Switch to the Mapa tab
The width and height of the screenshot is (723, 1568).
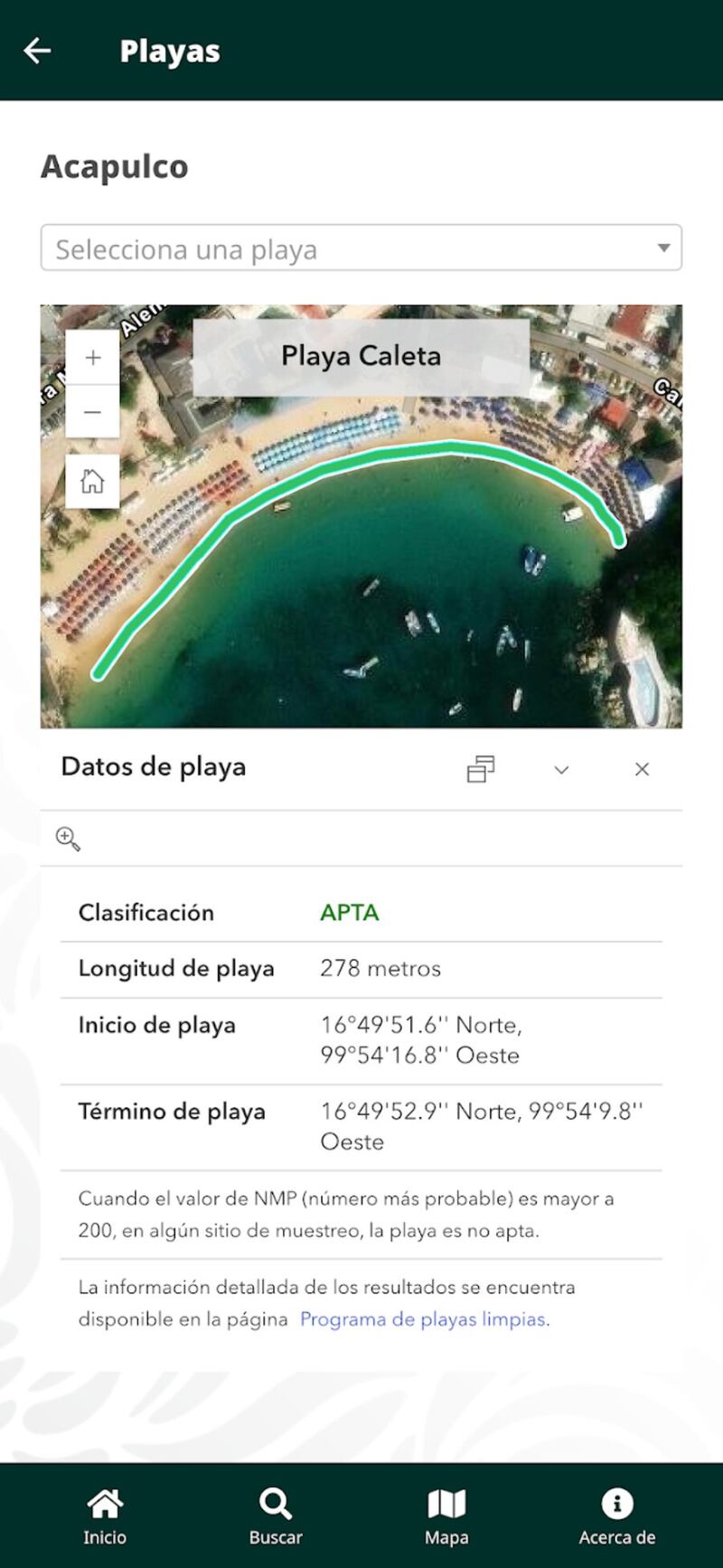pyautogui.click(x=446, y=1516)
